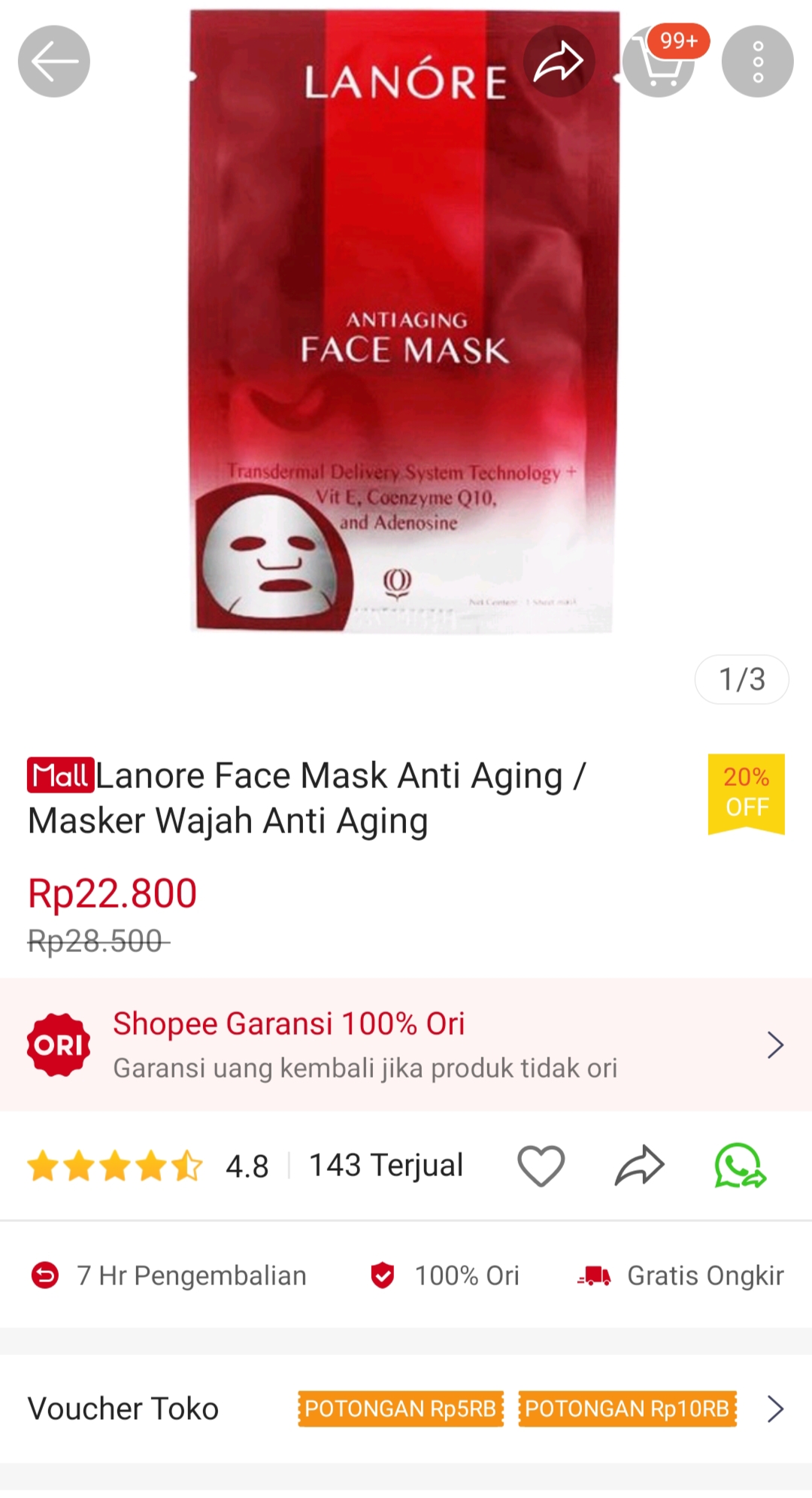This screenshot has height=1498, width=812.
Task: Open Voucher Toko list
Action: [406, 1409]
